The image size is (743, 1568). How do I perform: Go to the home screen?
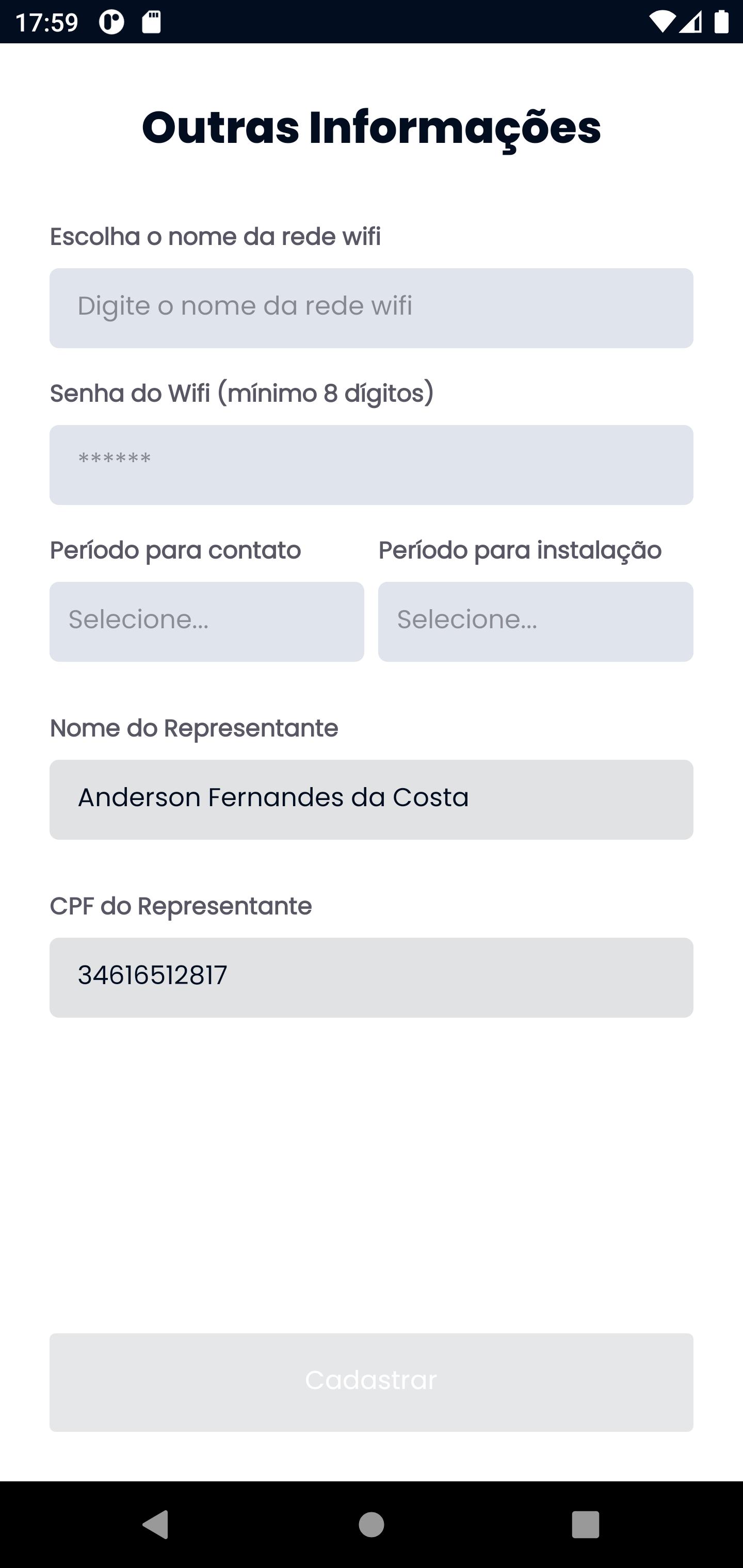pos(371,1524)
